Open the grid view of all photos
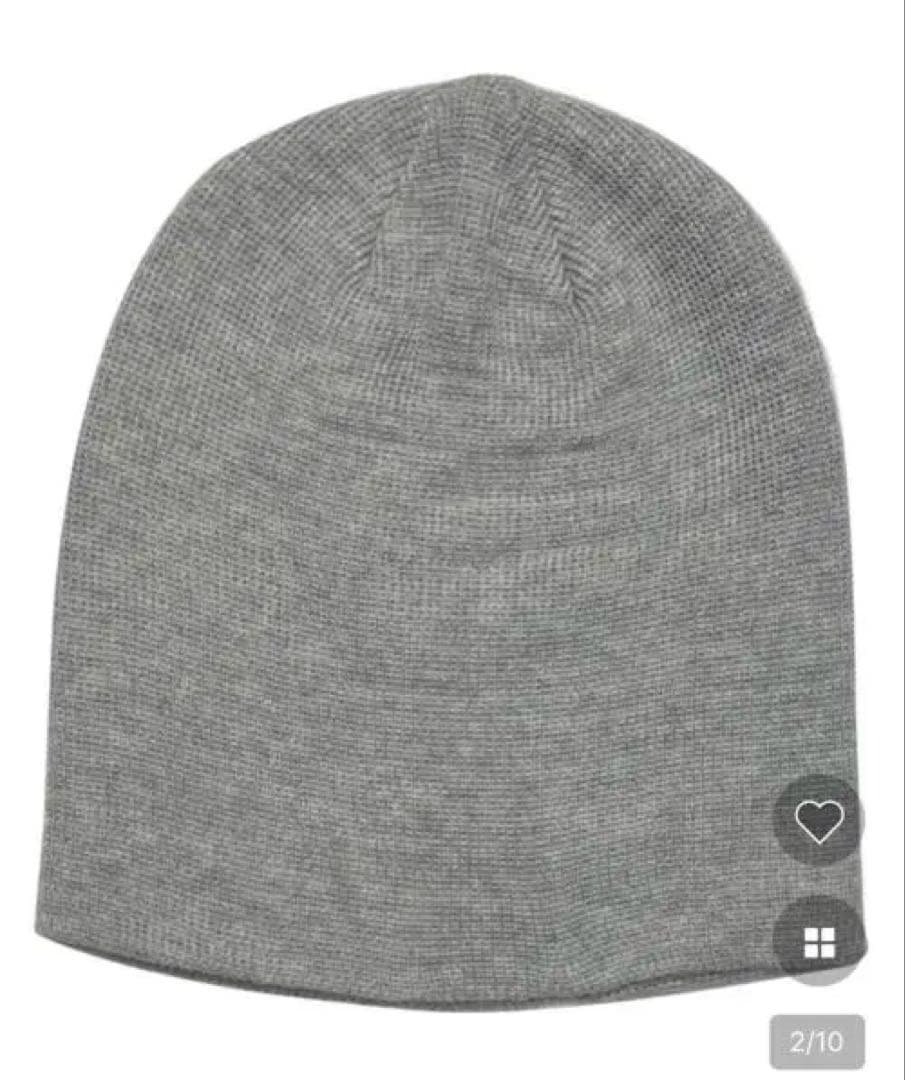 [x=818, y=941]
